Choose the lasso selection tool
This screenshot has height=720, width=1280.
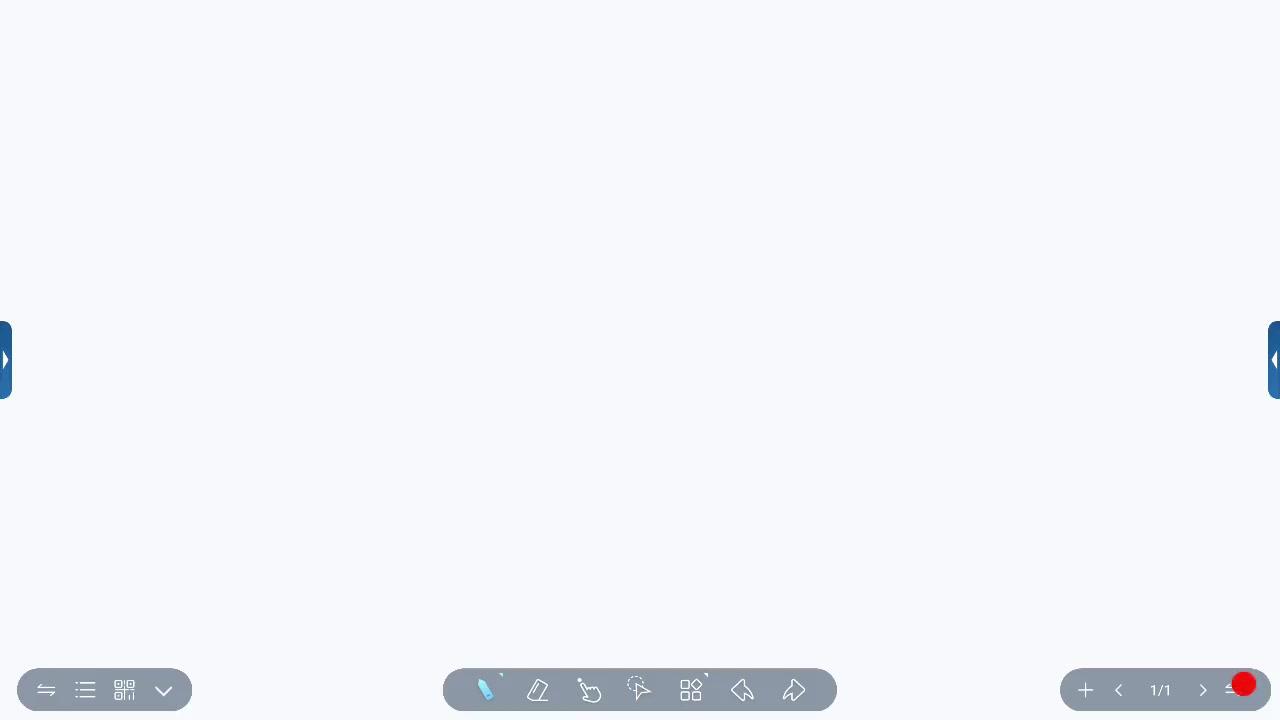tap(639, 690)
